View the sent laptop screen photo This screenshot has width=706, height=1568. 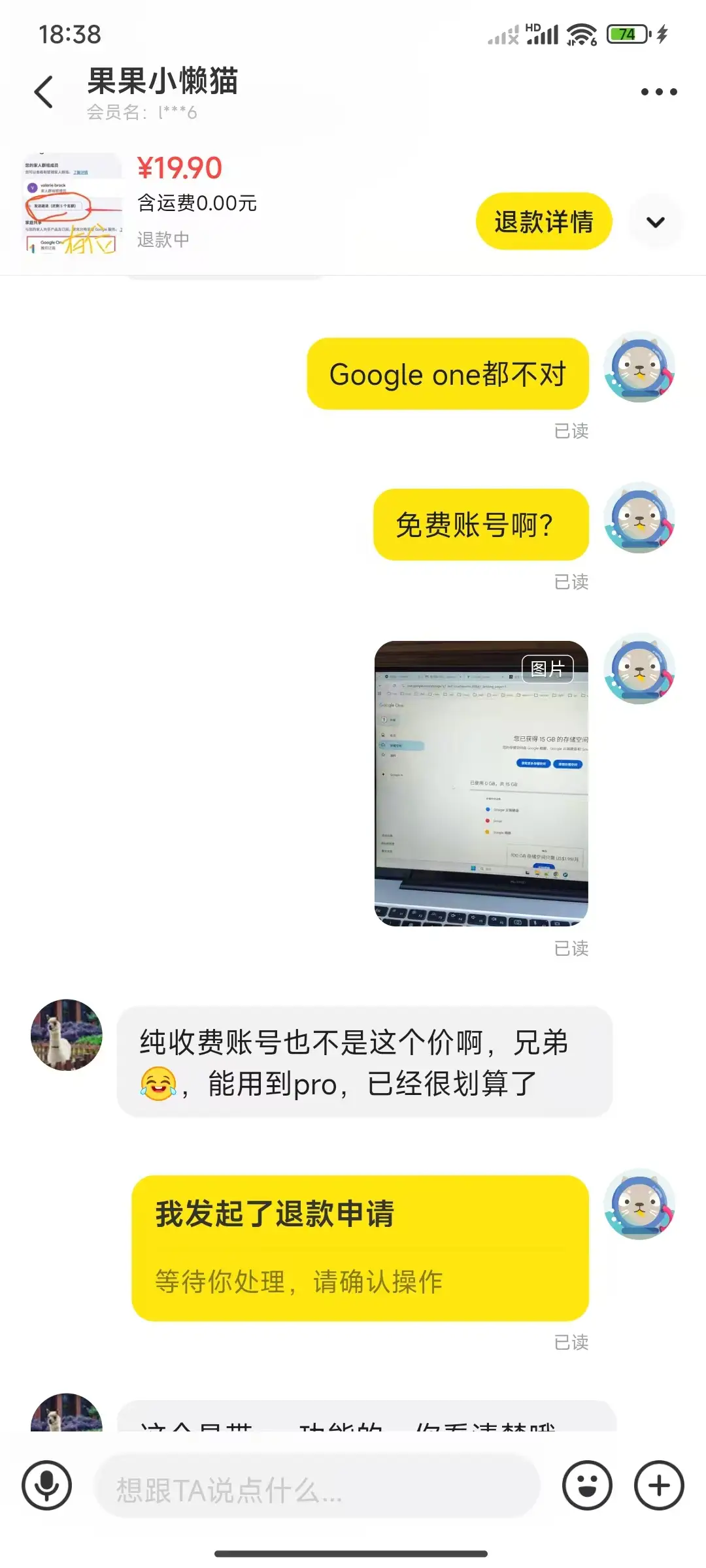coord(481,783)
